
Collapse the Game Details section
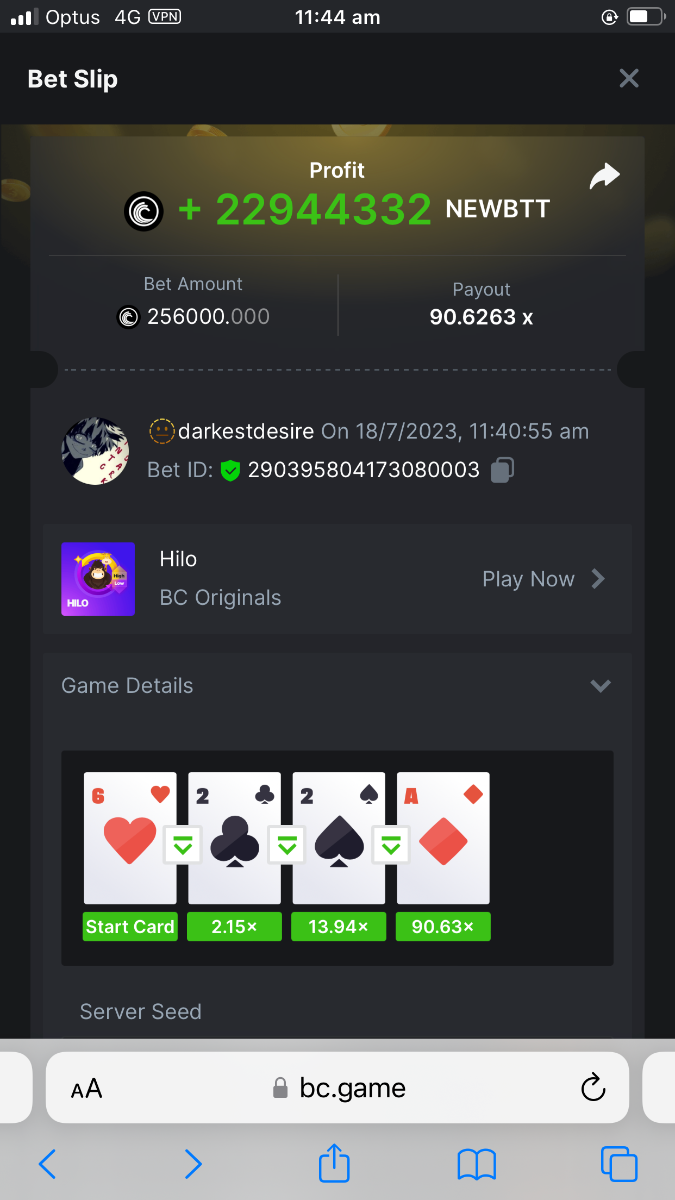pos(600,686)
